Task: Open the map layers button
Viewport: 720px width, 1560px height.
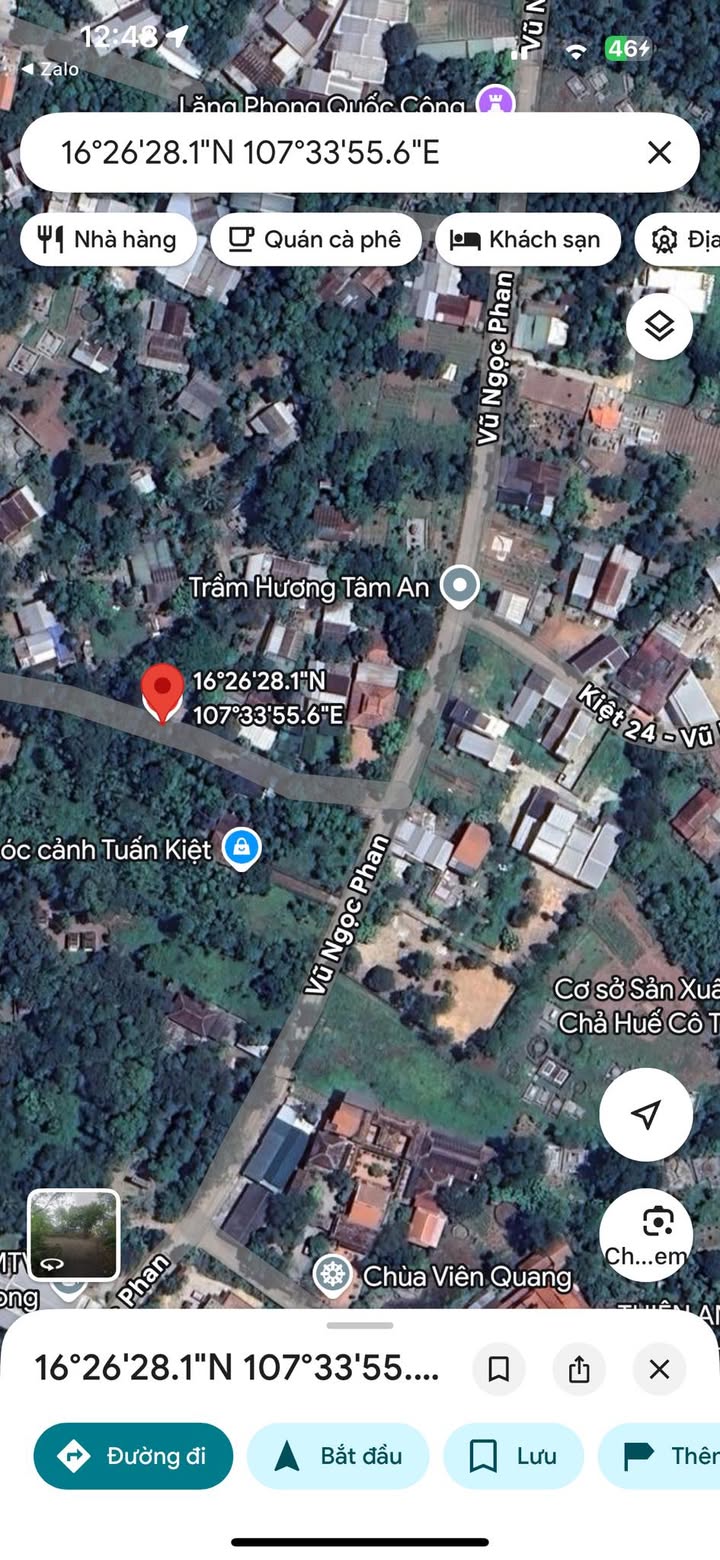Action: point(660,326)
